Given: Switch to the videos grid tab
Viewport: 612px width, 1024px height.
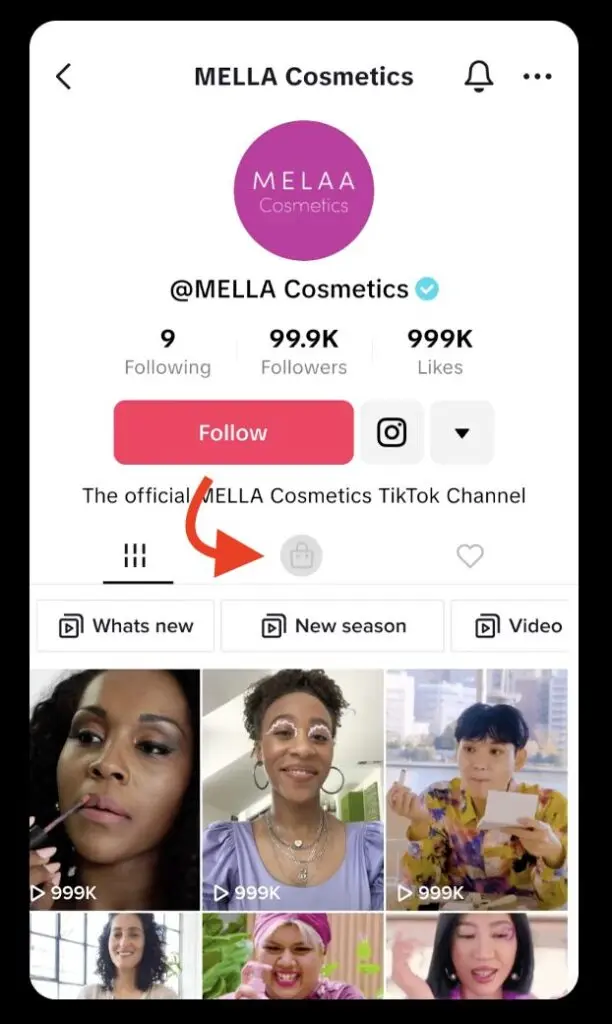Looking at the screenshot, I should 135,556.
